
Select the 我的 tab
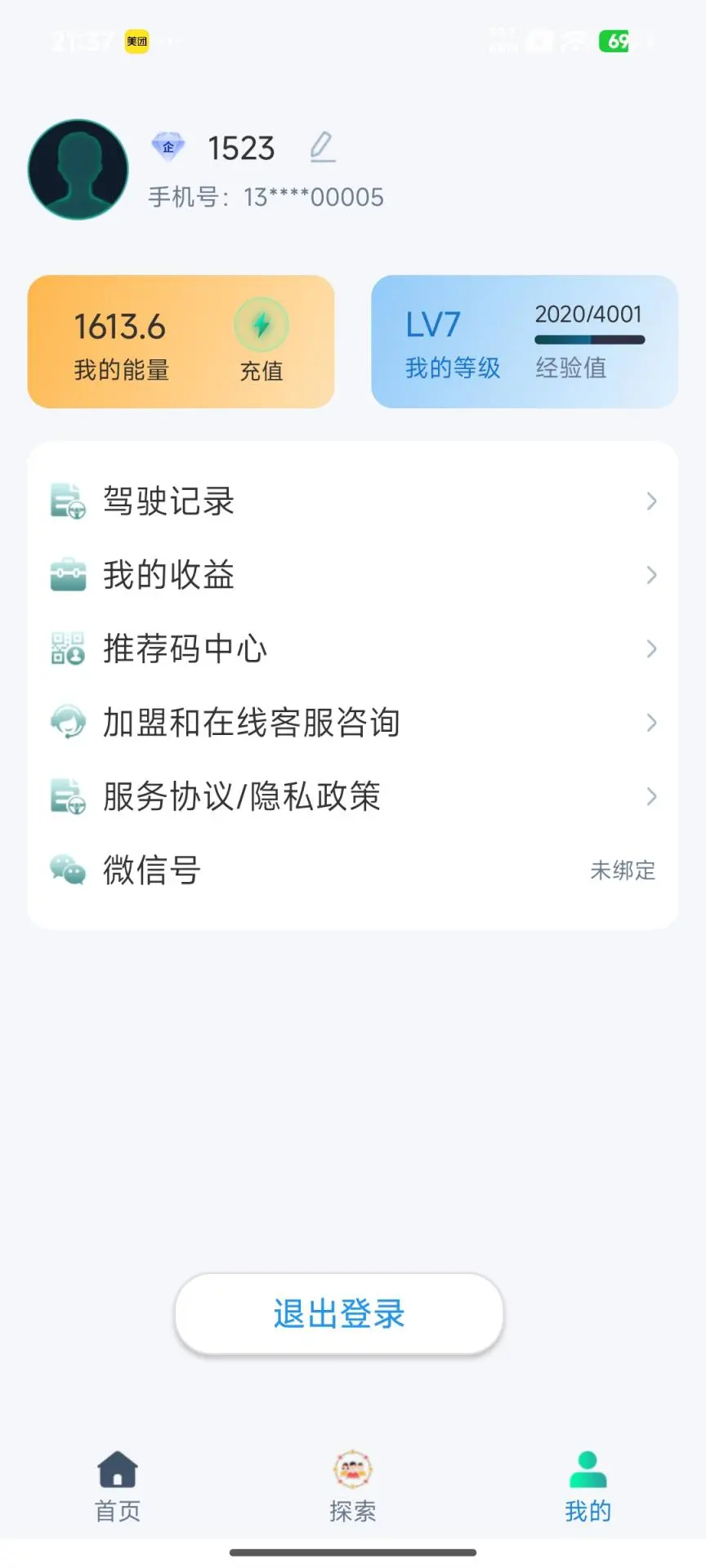588,1487
